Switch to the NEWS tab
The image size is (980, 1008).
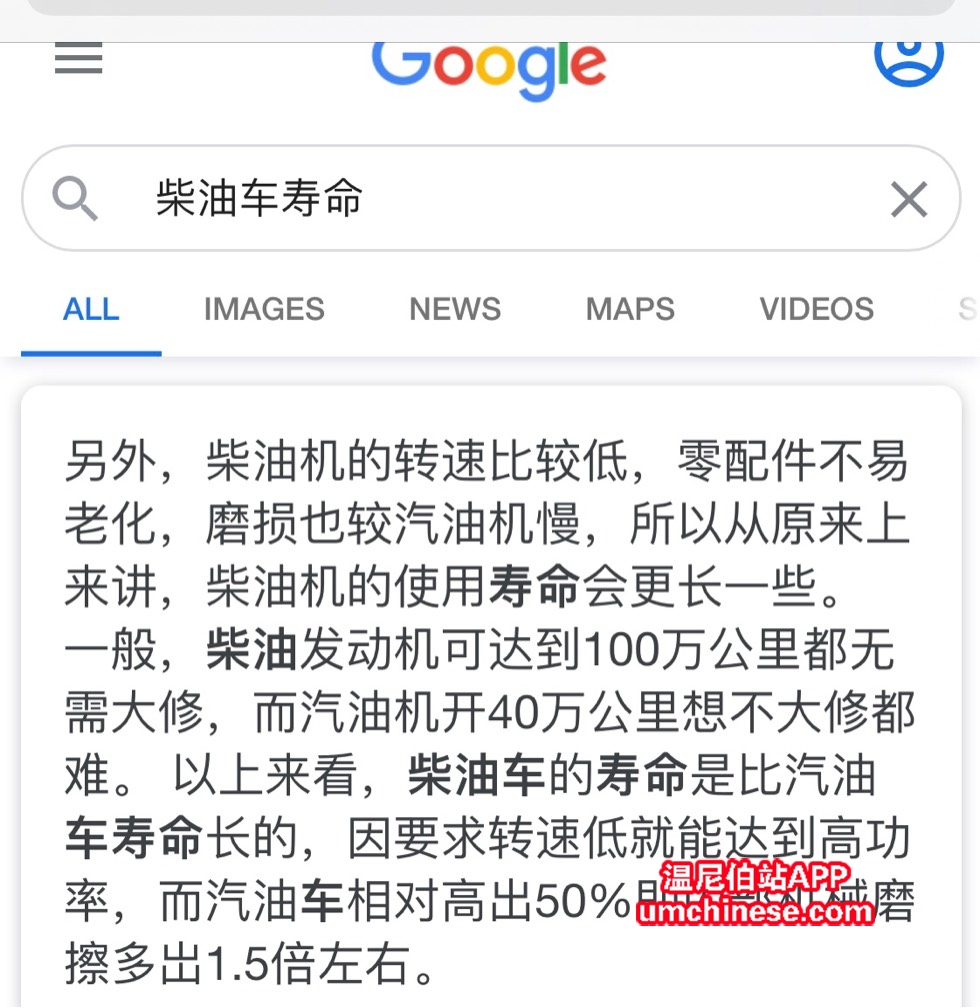[x=455, y=309]
